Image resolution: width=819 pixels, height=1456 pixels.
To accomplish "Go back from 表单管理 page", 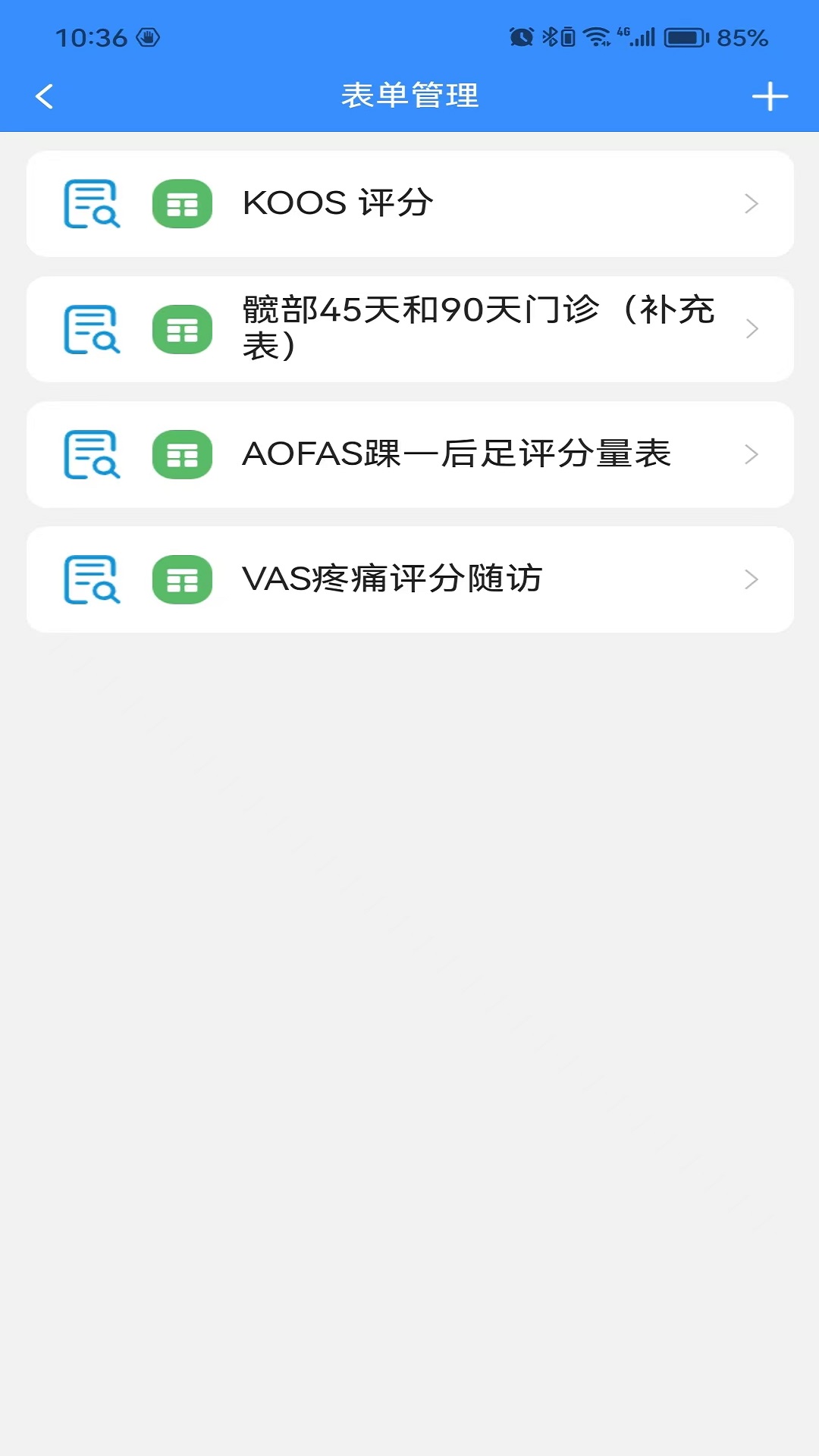I will coord(45,96).
